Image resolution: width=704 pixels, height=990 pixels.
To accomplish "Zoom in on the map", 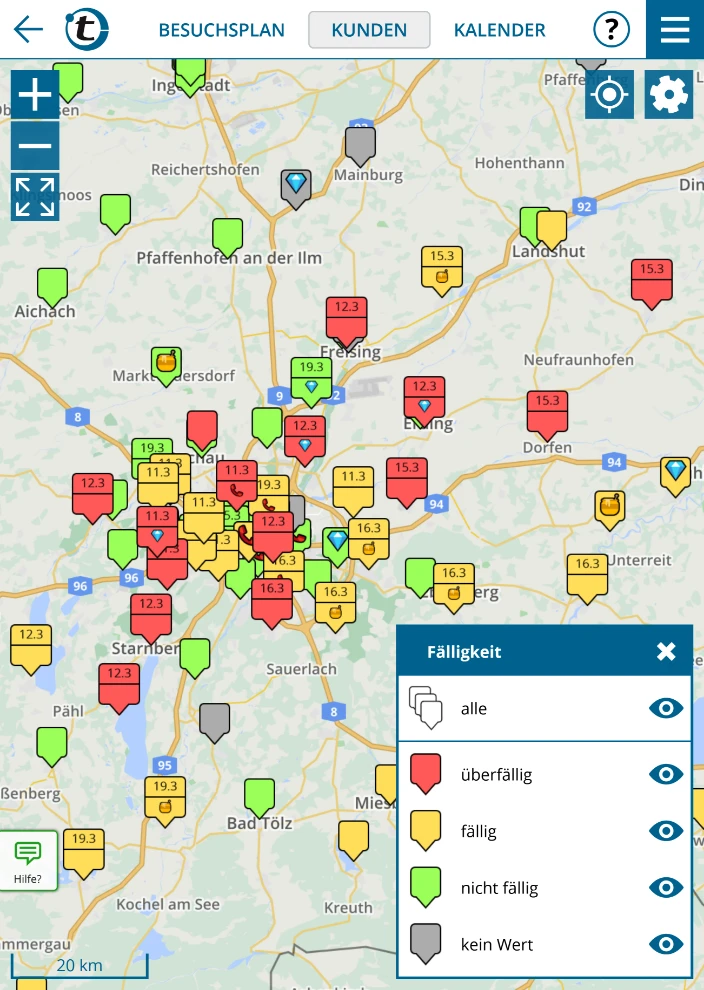I will click(x=35, y=96).
